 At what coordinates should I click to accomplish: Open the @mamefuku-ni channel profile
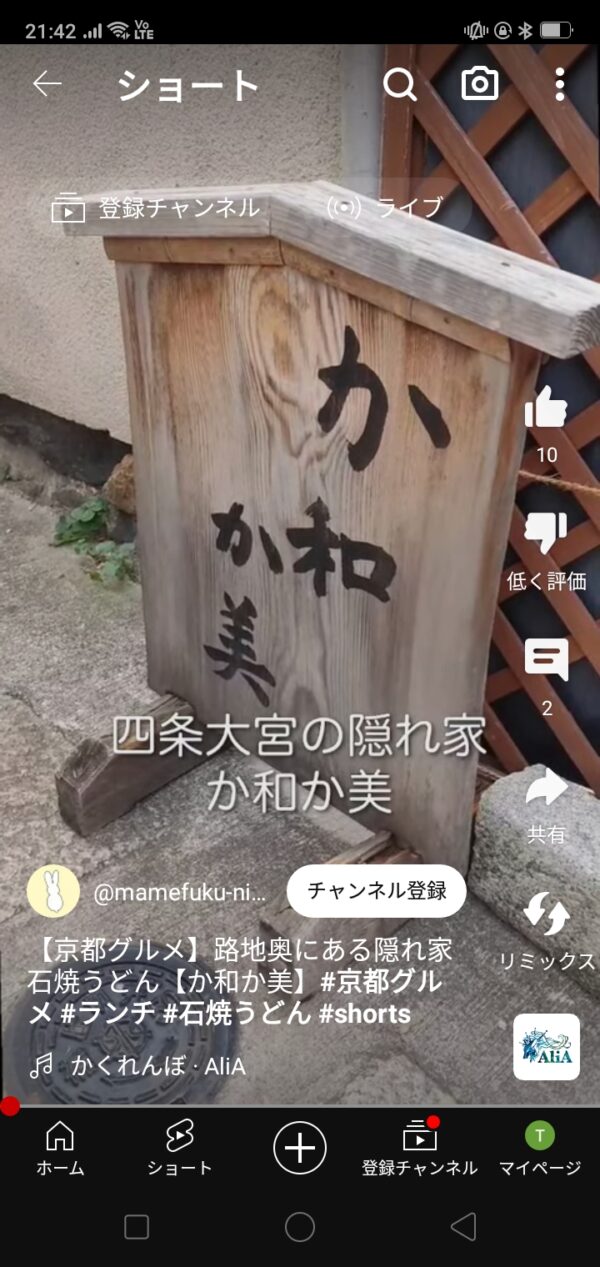(x=182, y=893)
